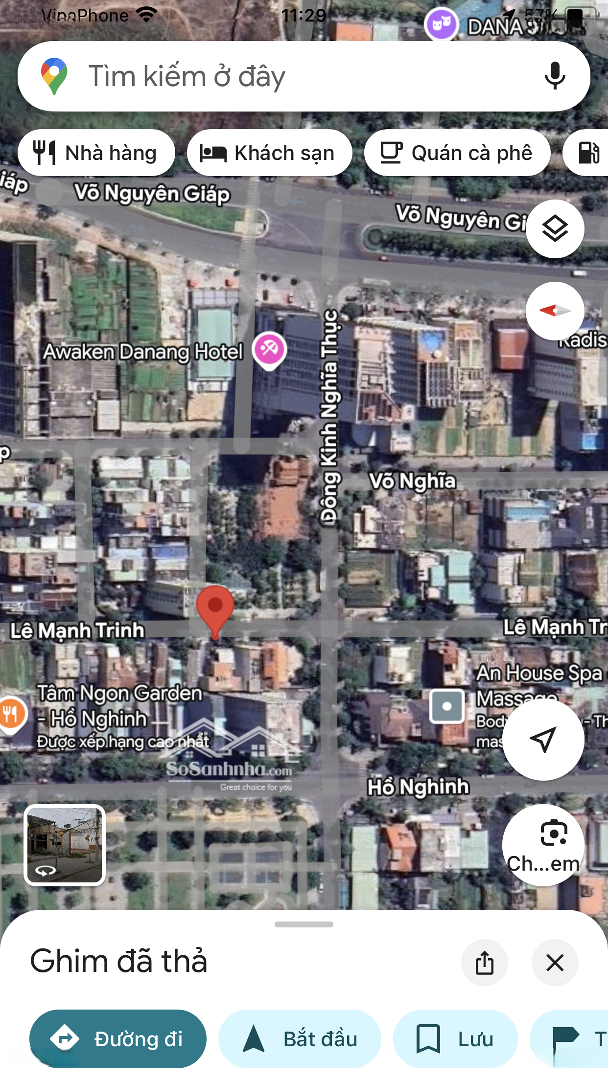Select the "Nhà hàng" filter chip

coord(96,153)
